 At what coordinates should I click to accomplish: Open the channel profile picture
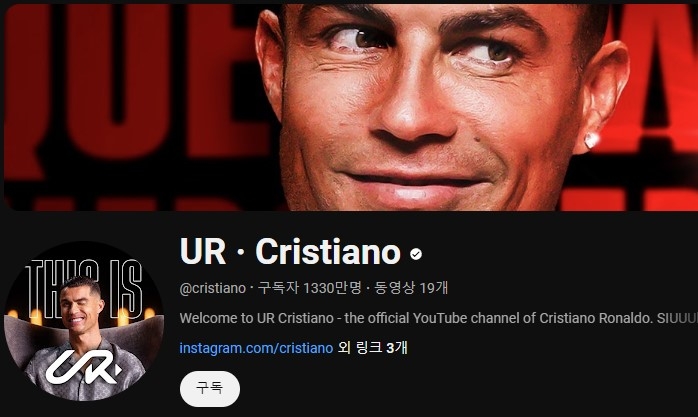[x=84, y=320]
